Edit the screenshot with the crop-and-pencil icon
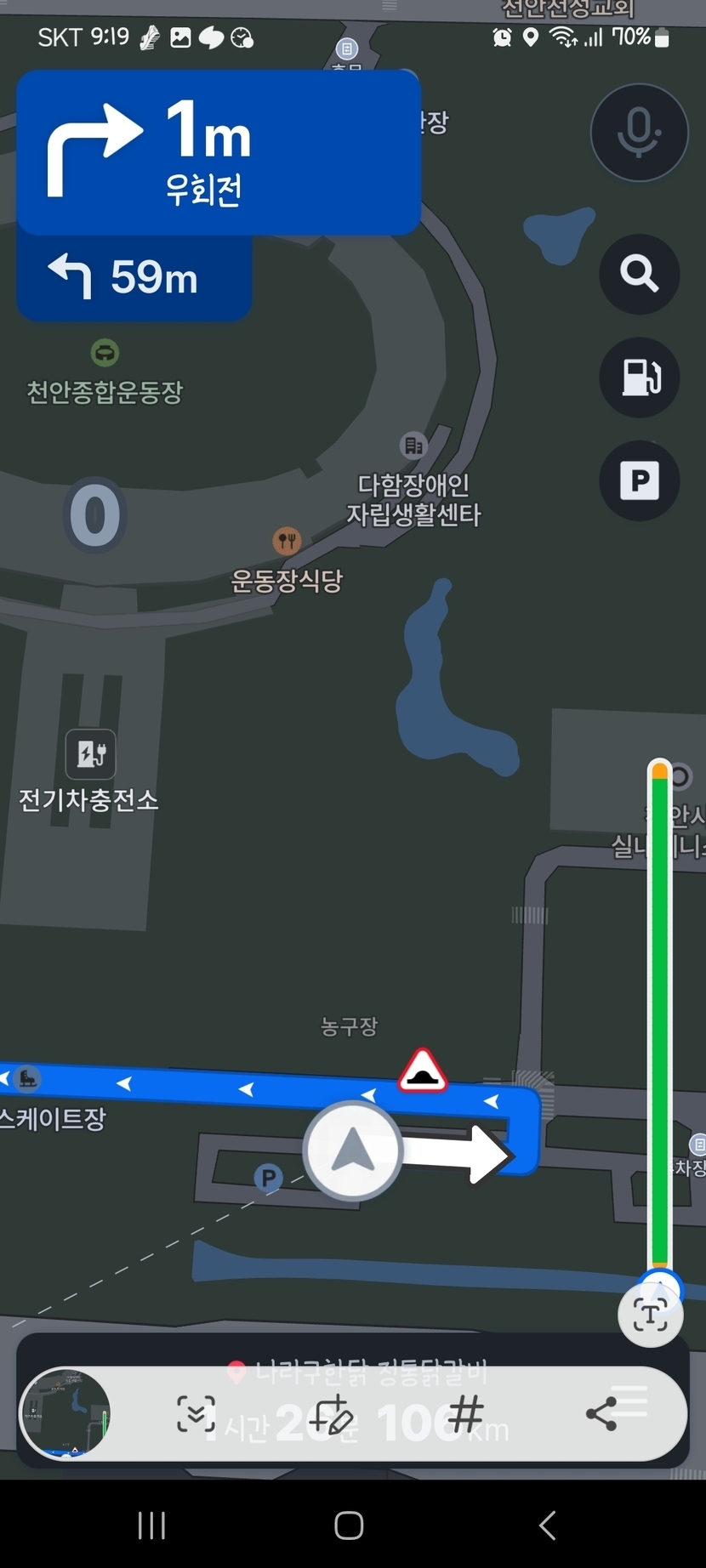The image size is (706, 1568). point(331,1415)
